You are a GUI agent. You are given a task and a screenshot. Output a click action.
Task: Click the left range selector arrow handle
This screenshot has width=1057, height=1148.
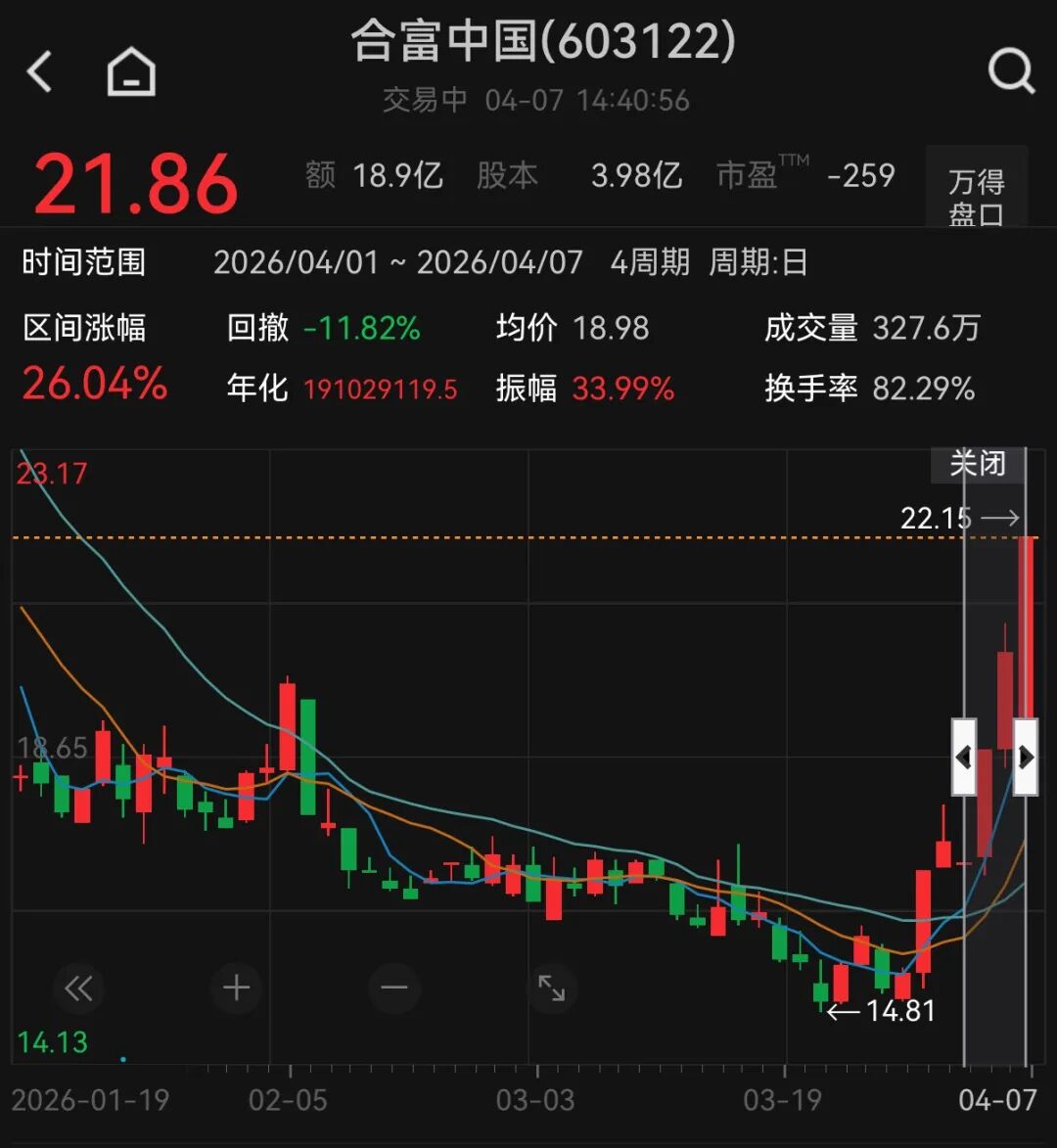tap(965, 758)
